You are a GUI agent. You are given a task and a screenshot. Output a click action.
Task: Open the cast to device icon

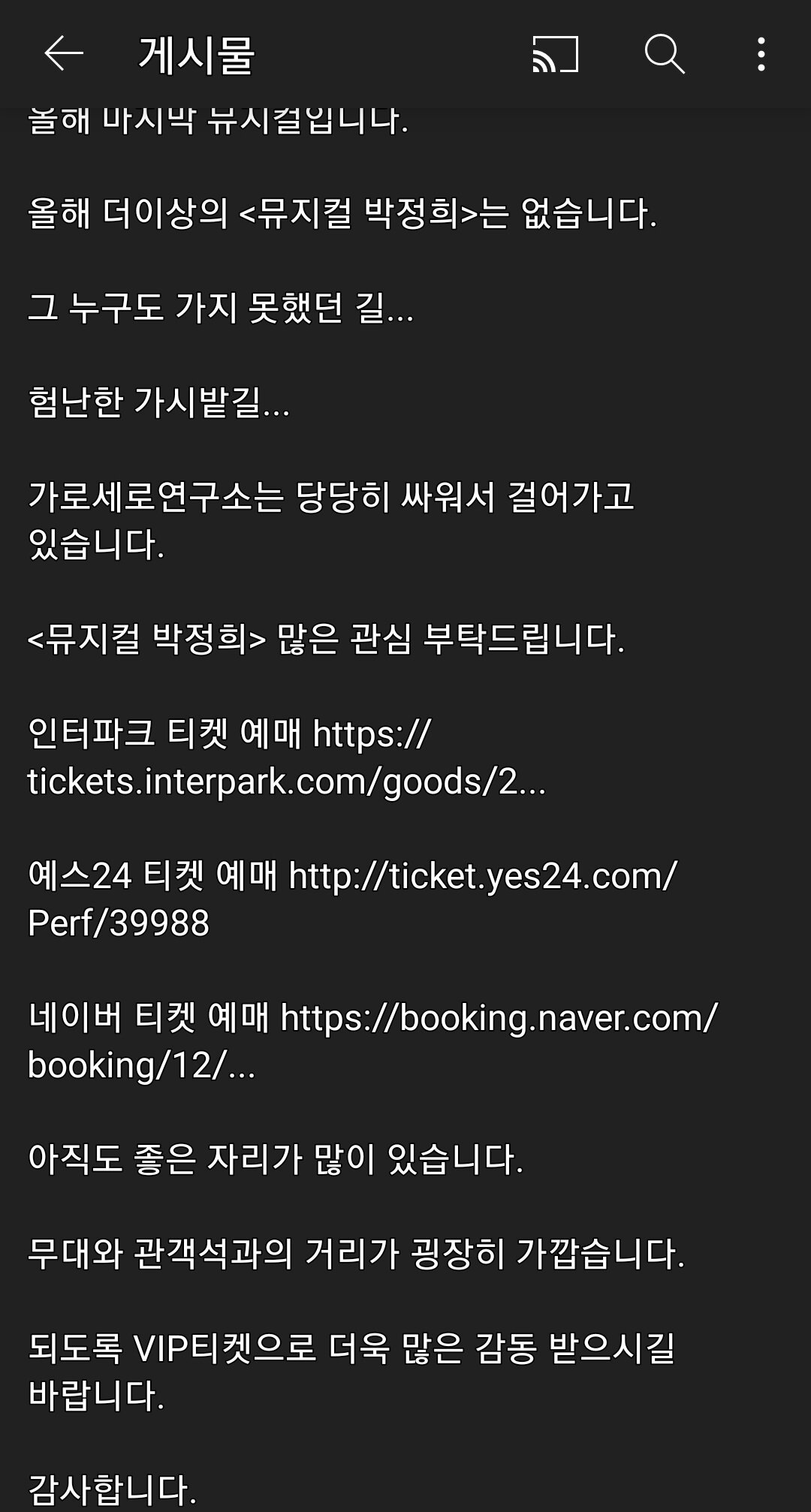point(555,54)
